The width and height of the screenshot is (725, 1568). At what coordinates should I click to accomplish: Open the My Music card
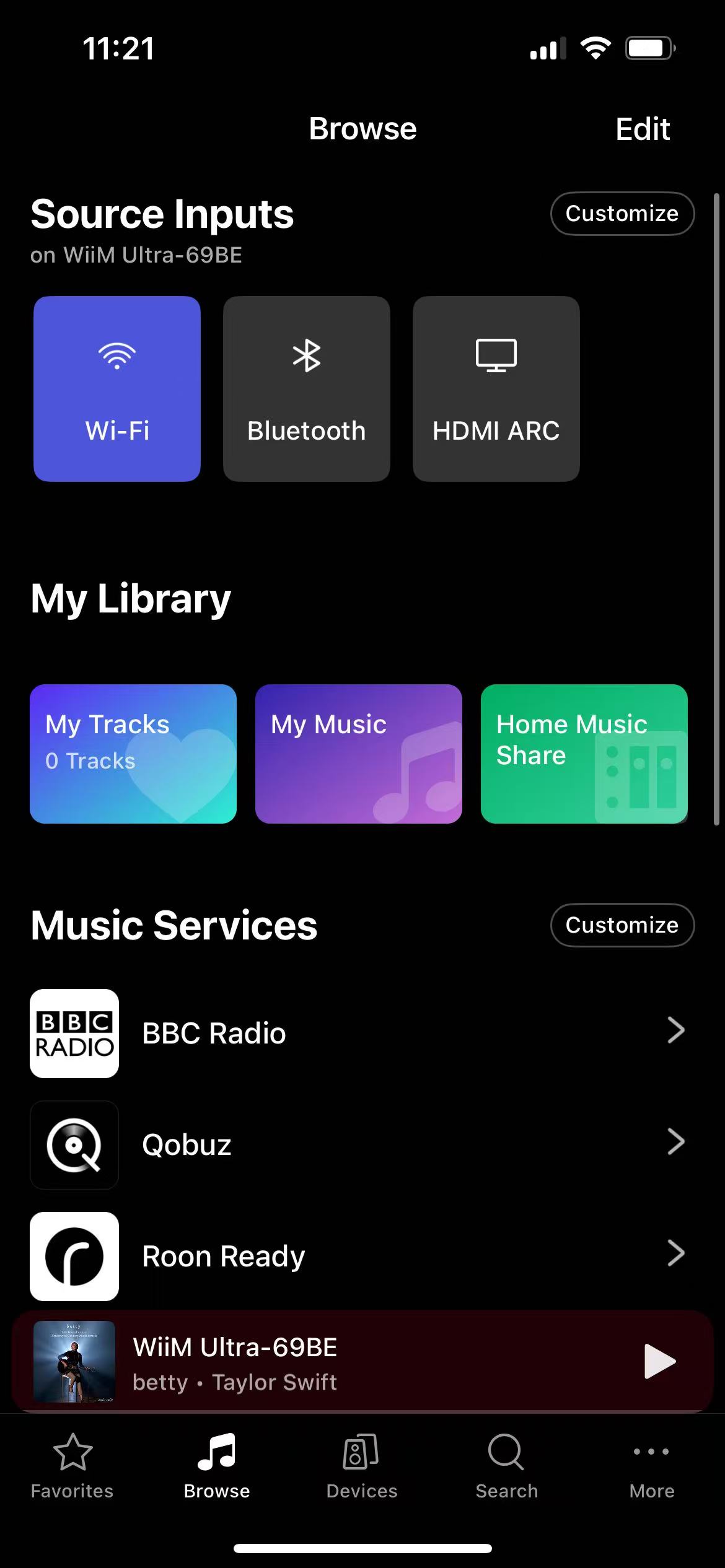click(358, 753)
